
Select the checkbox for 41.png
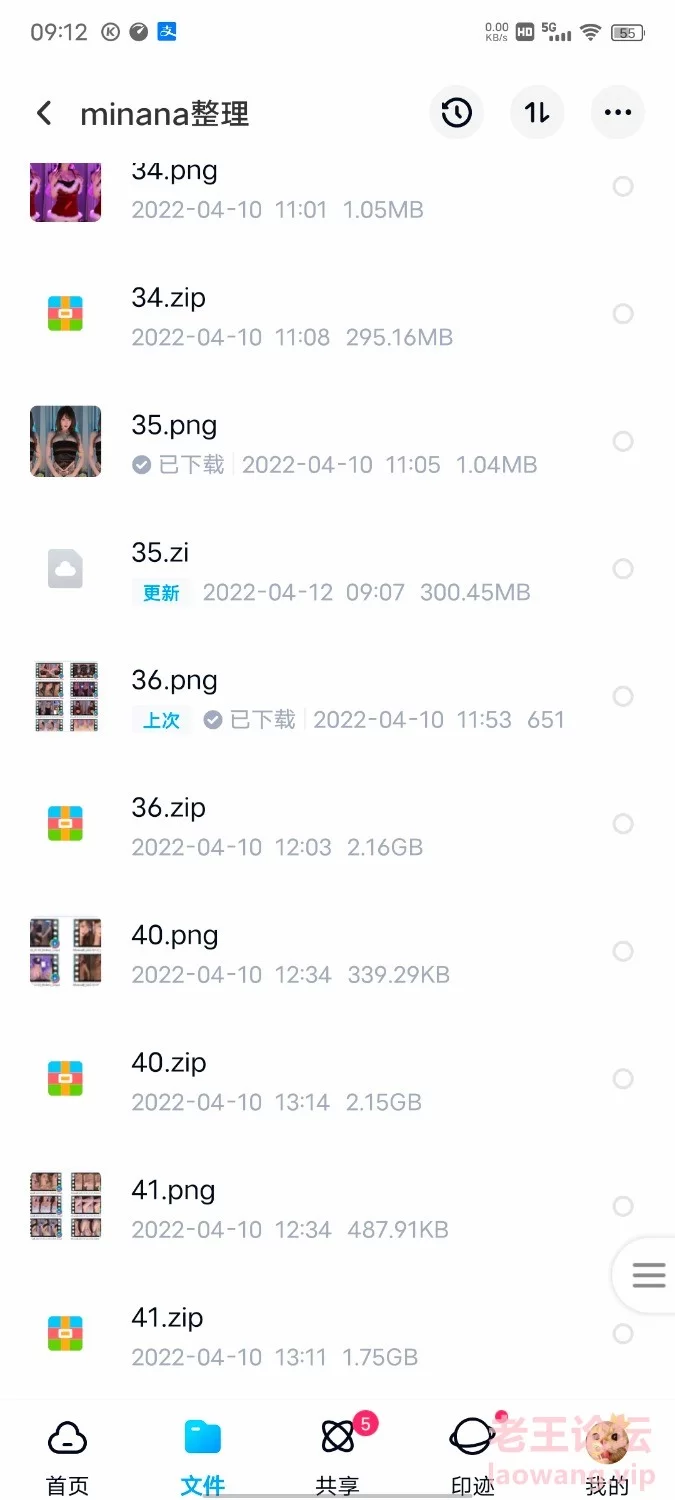[623, 1206]
